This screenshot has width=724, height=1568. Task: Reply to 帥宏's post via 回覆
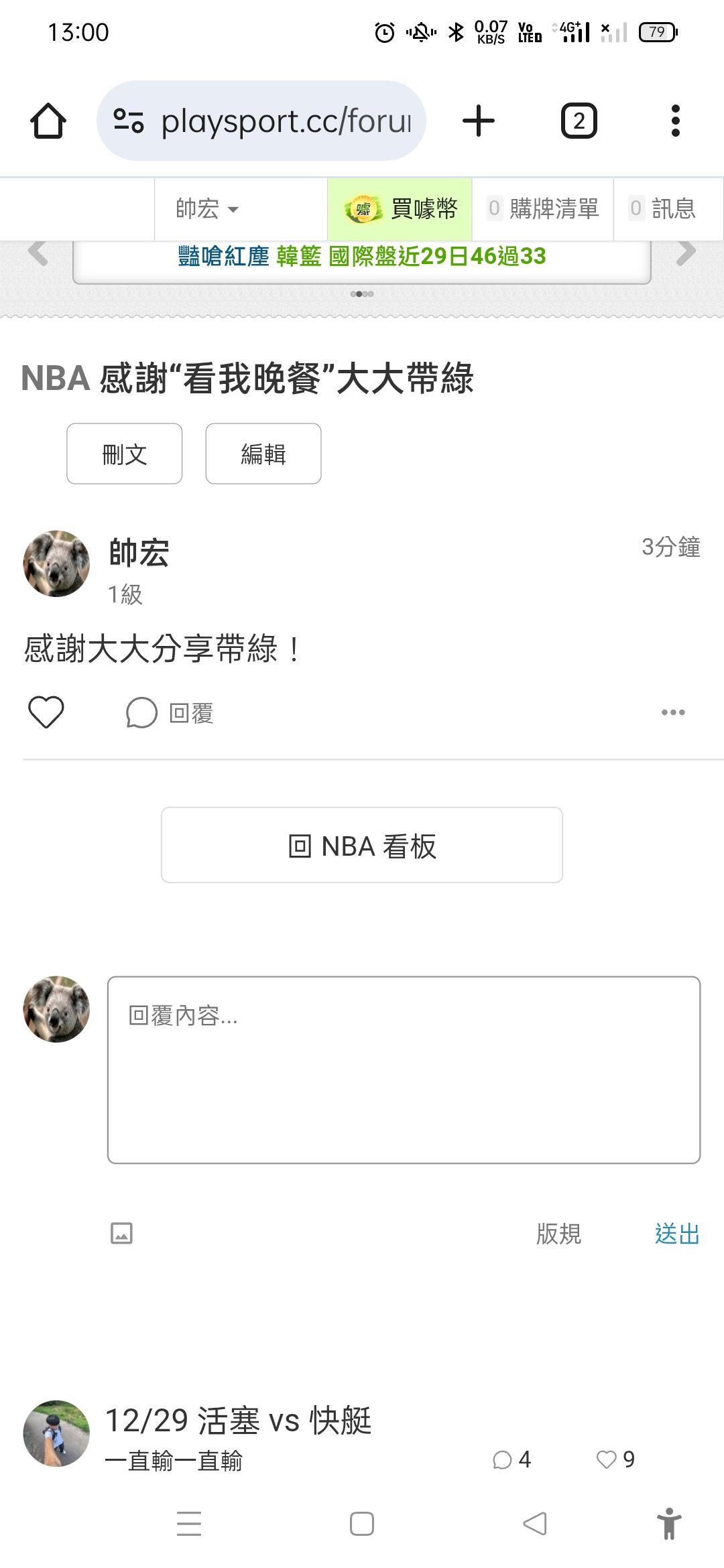pyautogui.click(x=170, y=713)
